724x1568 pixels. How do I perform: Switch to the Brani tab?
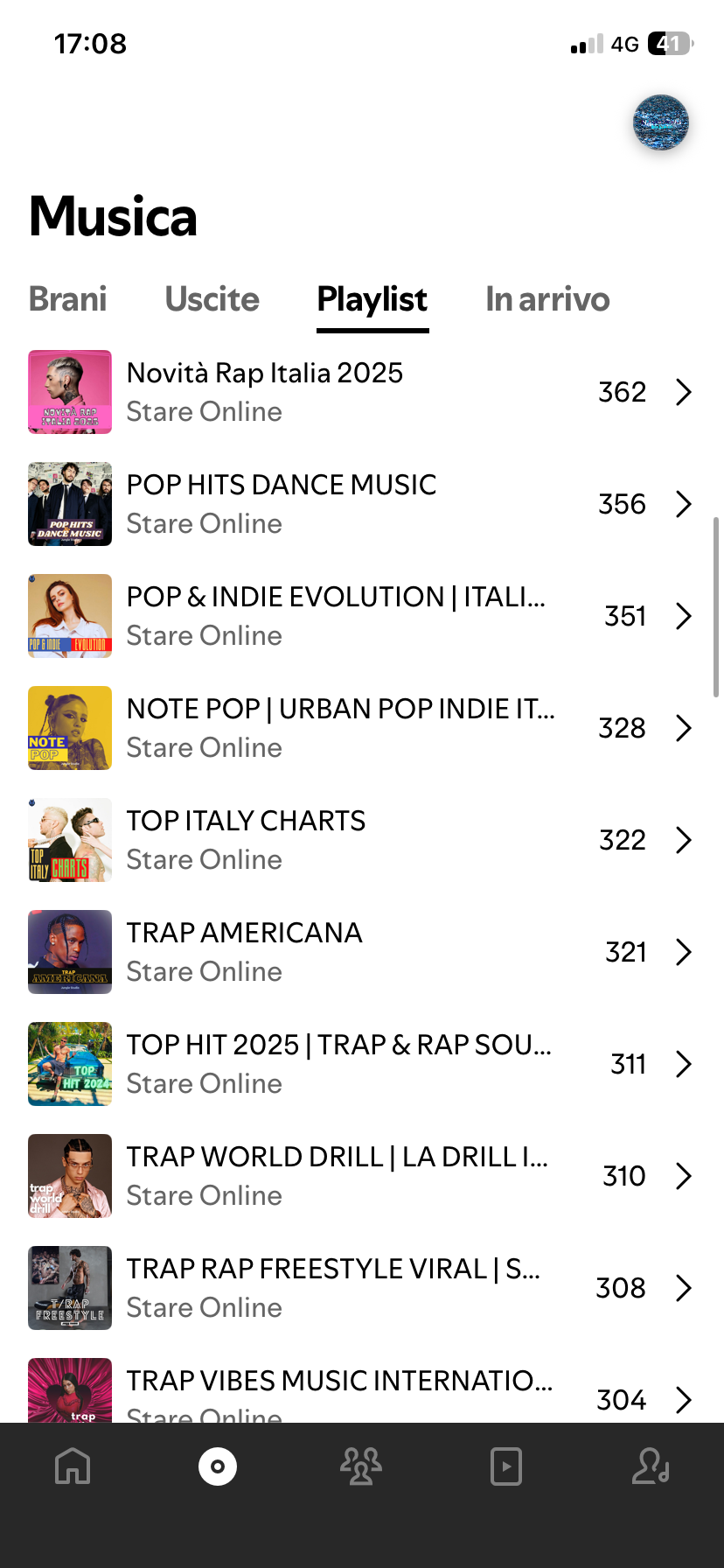tap(68, 299)
